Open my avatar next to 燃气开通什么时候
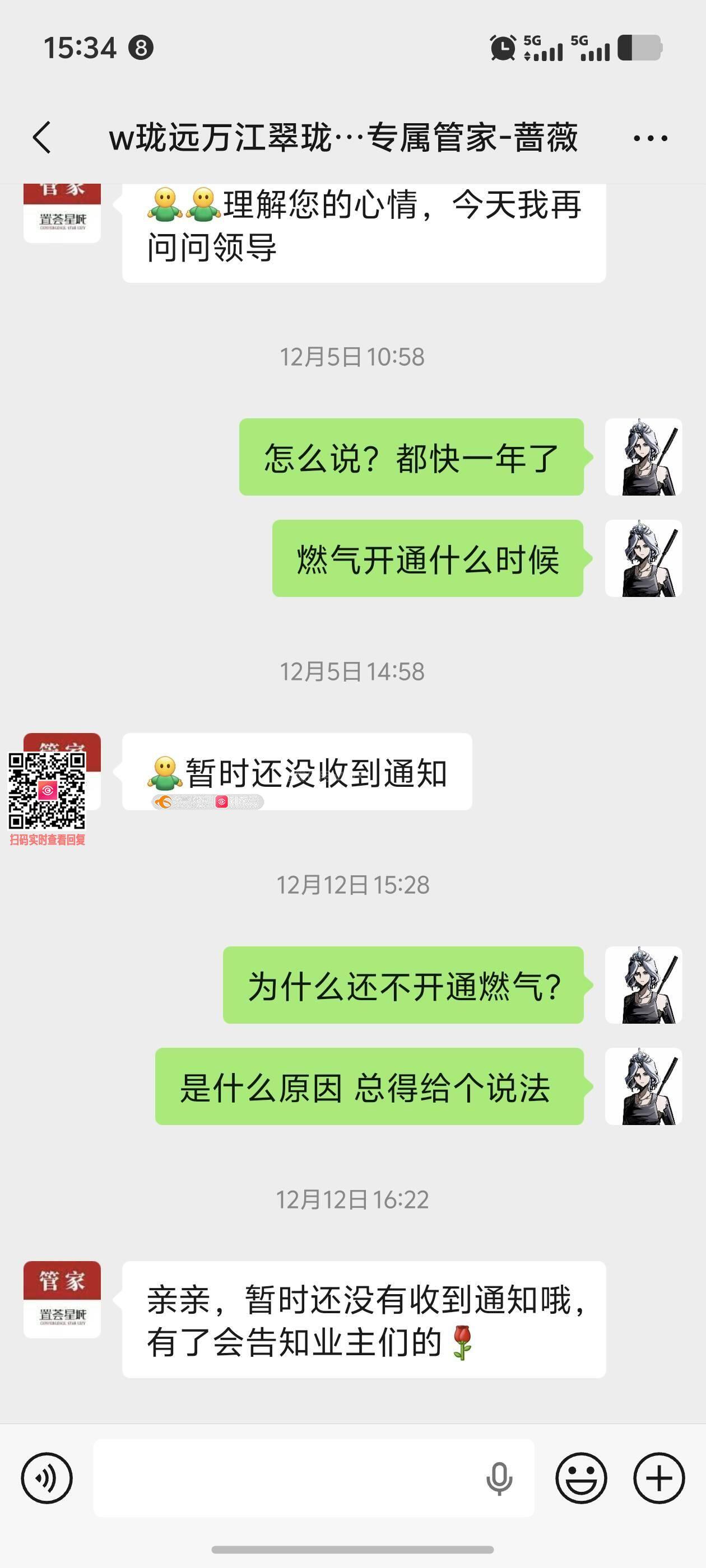This screenshot has width=706, height=1568. (643, 558)
